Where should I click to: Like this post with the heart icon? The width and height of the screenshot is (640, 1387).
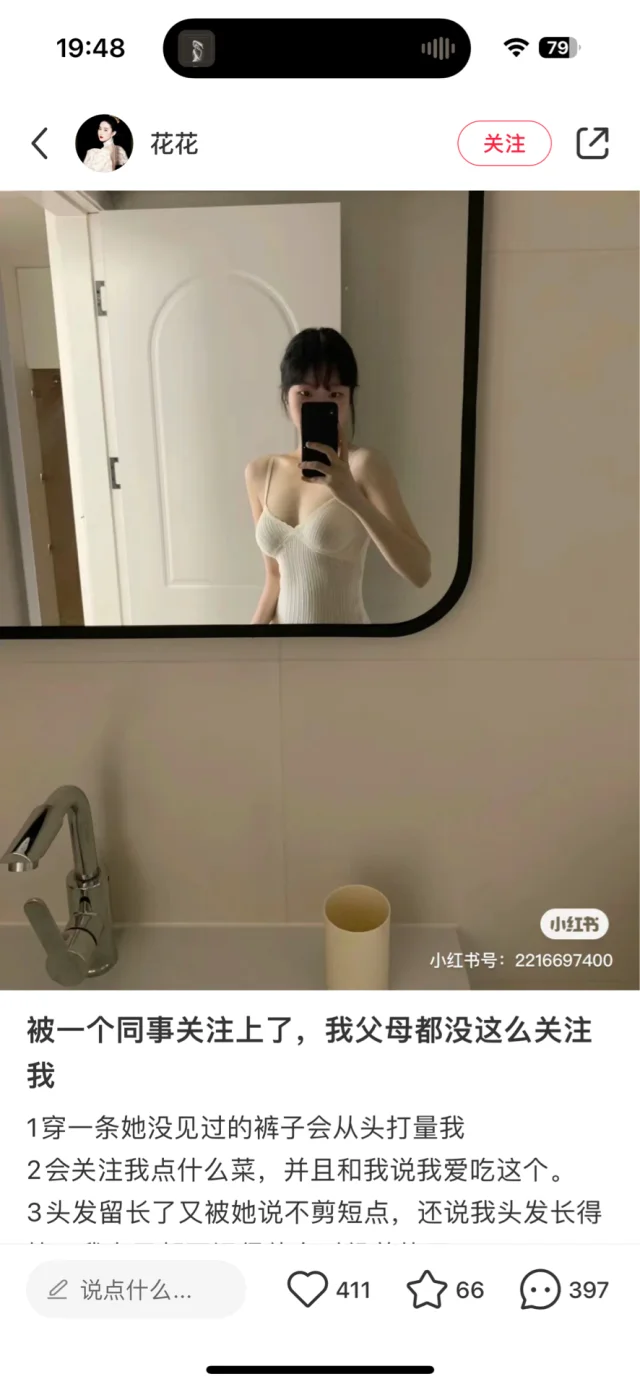pos(308,1290)
